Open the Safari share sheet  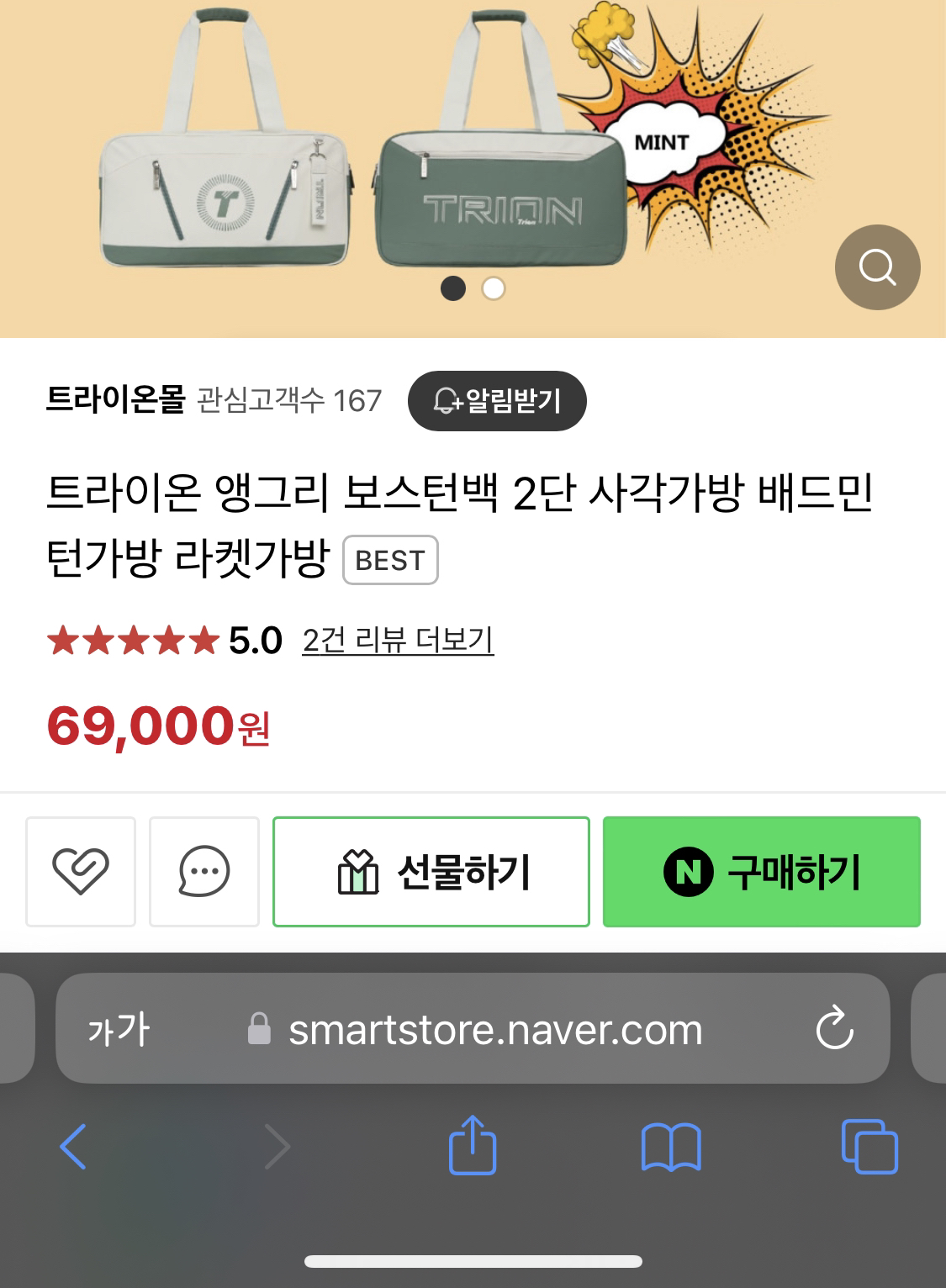tap(473, 1145)
